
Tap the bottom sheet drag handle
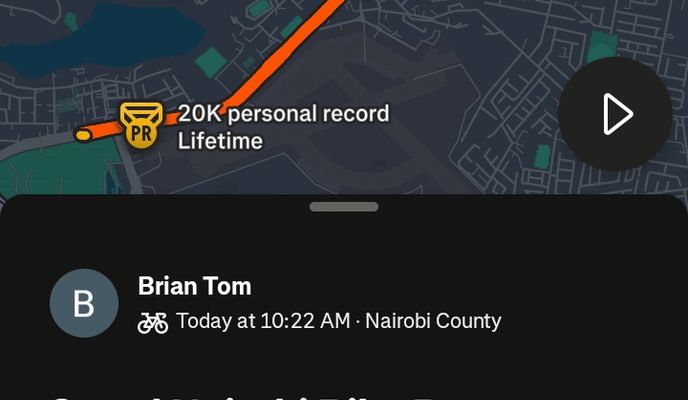[x=344, y=207]
